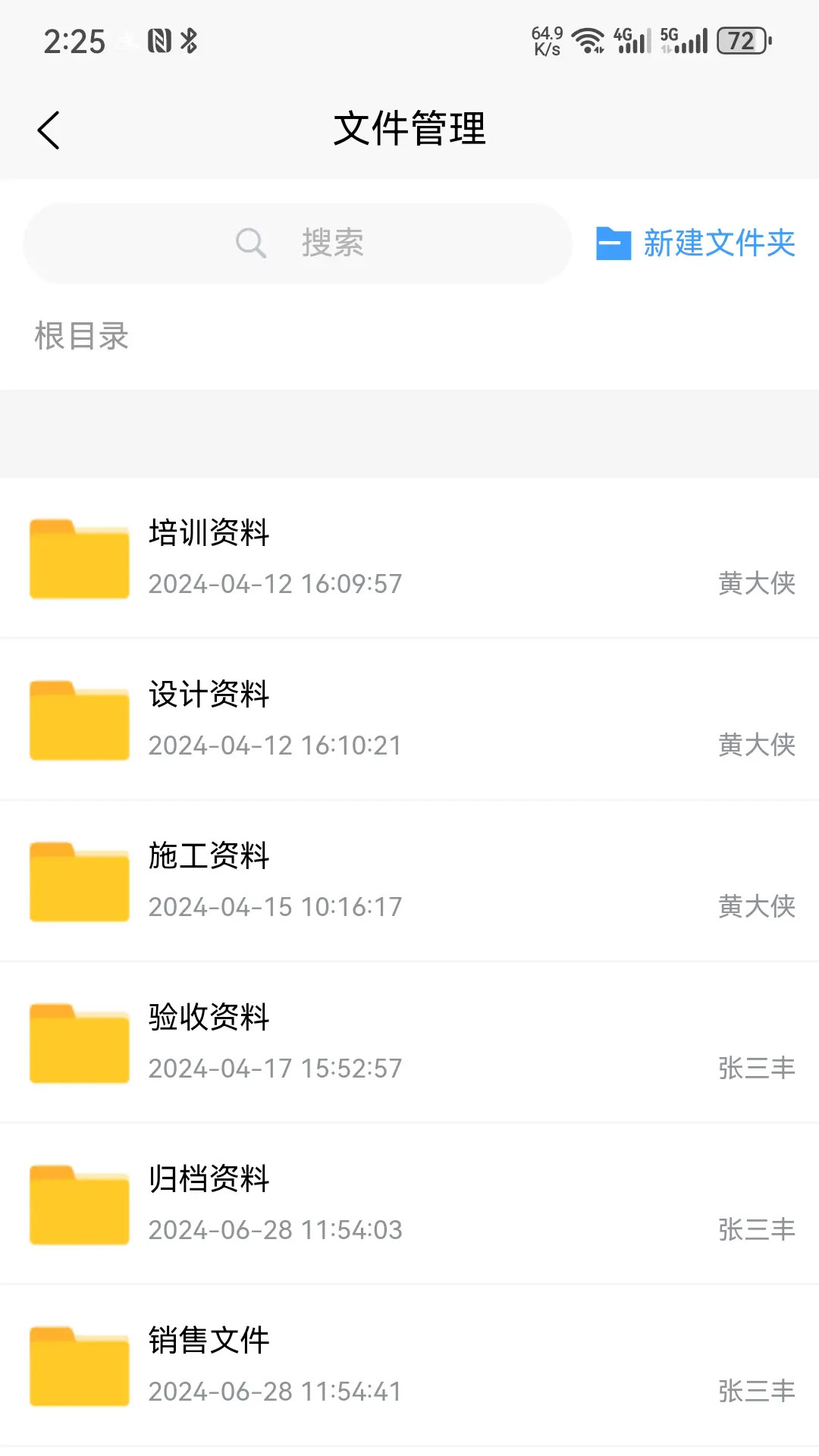The width and height of the screenshot is (819, 1456).
Task: Click the search magnifier icon
Action: (250, 243)
